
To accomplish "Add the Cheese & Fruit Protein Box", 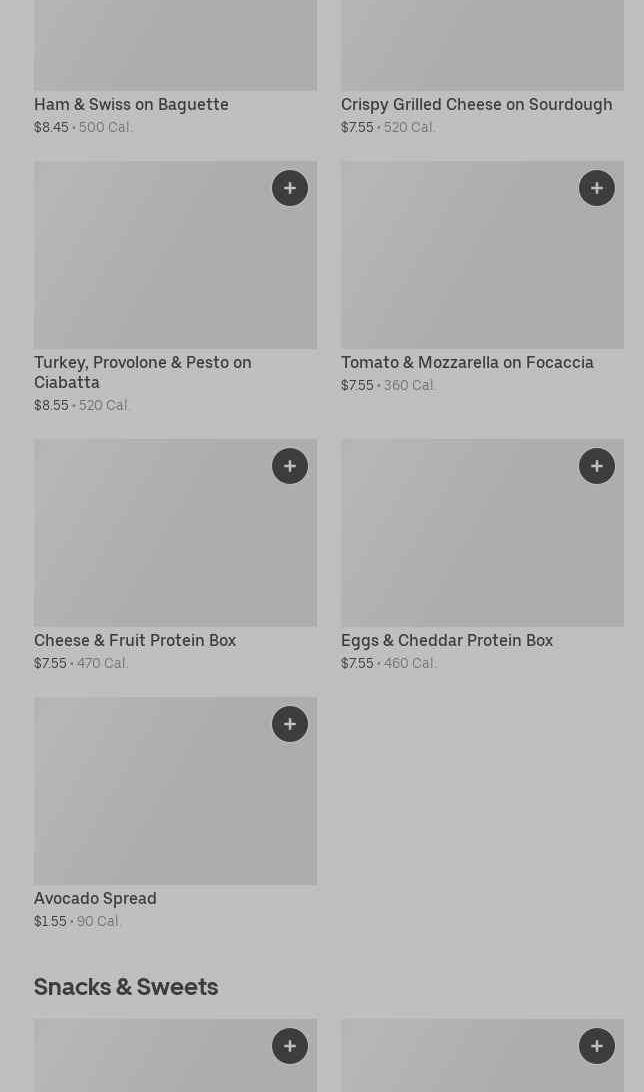I will (x=290, y=466).
